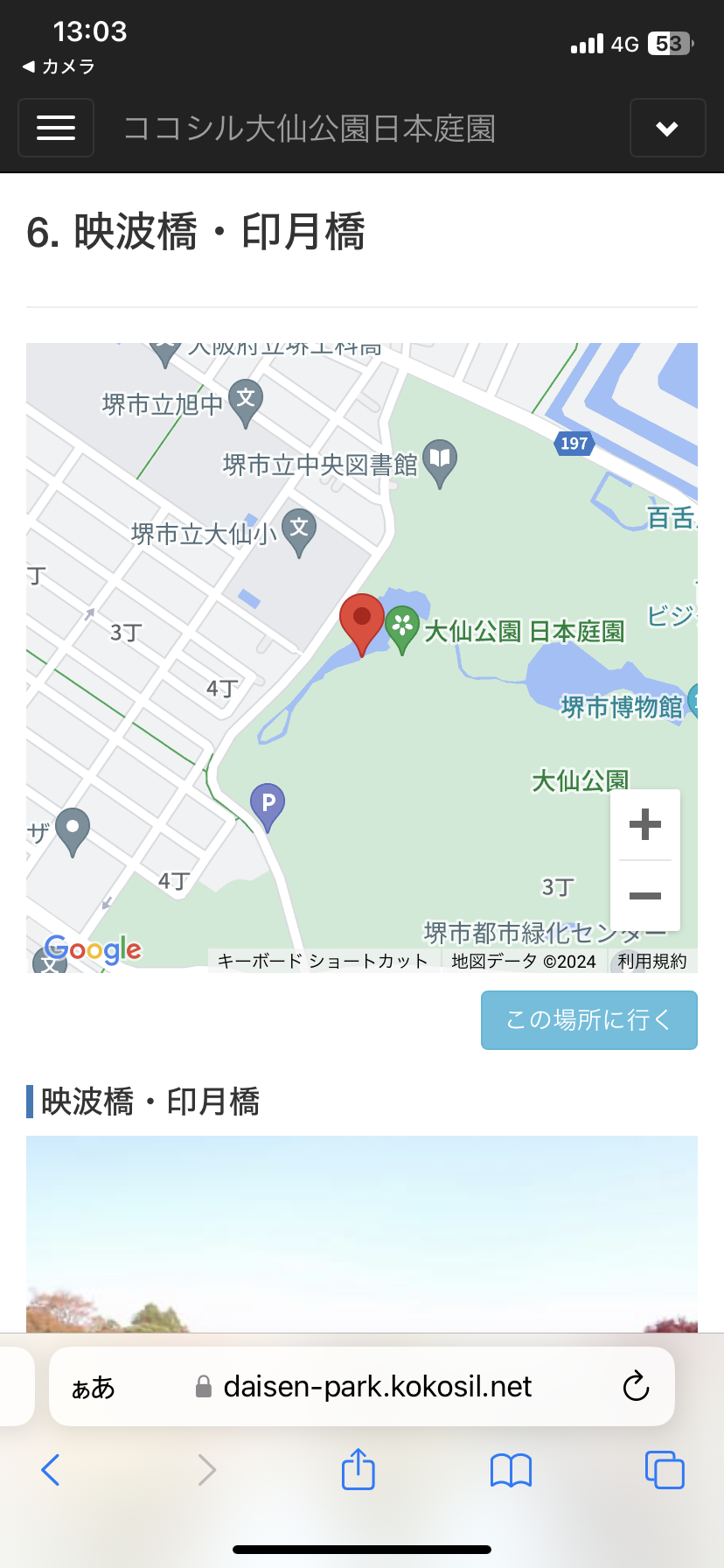Open Safari page settings (ぁあ)
Screen dimensions: 724x1568
click(93, 1387)
